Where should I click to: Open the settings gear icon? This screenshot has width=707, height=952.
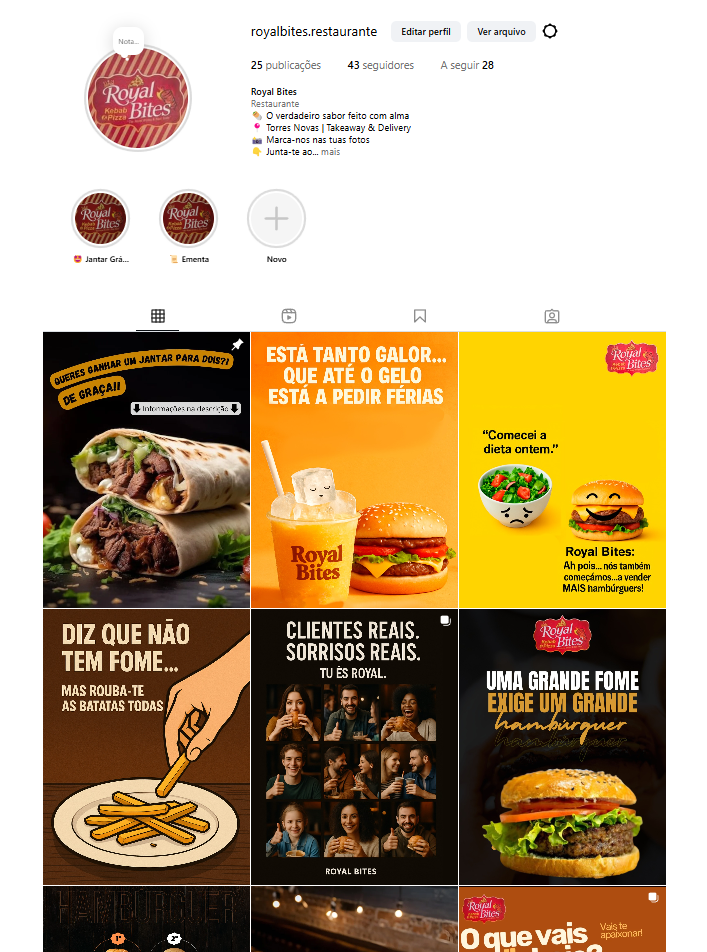click(550, 32)
